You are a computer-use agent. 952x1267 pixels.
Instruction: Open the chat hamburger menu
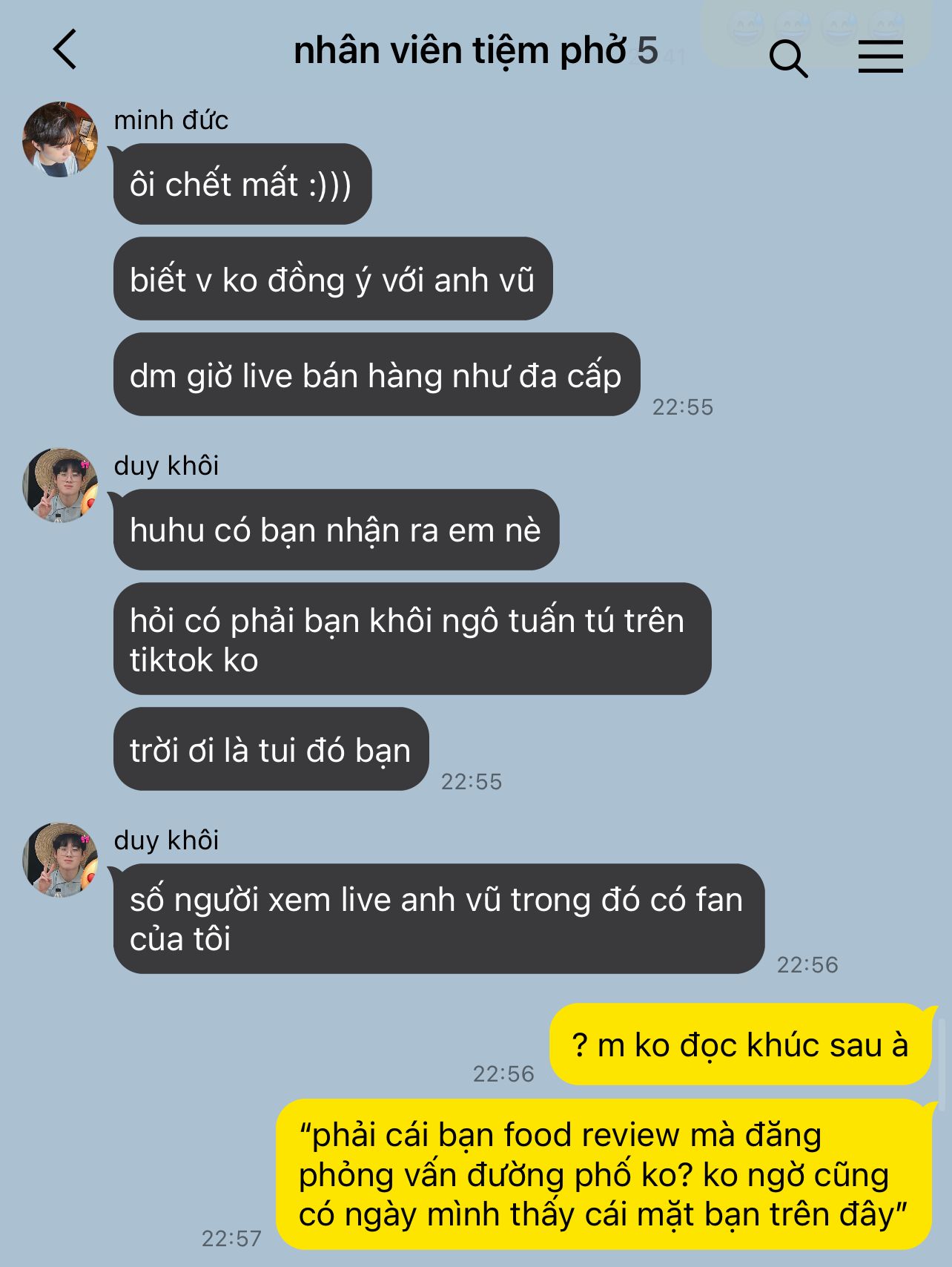click(x=880, y=56)
